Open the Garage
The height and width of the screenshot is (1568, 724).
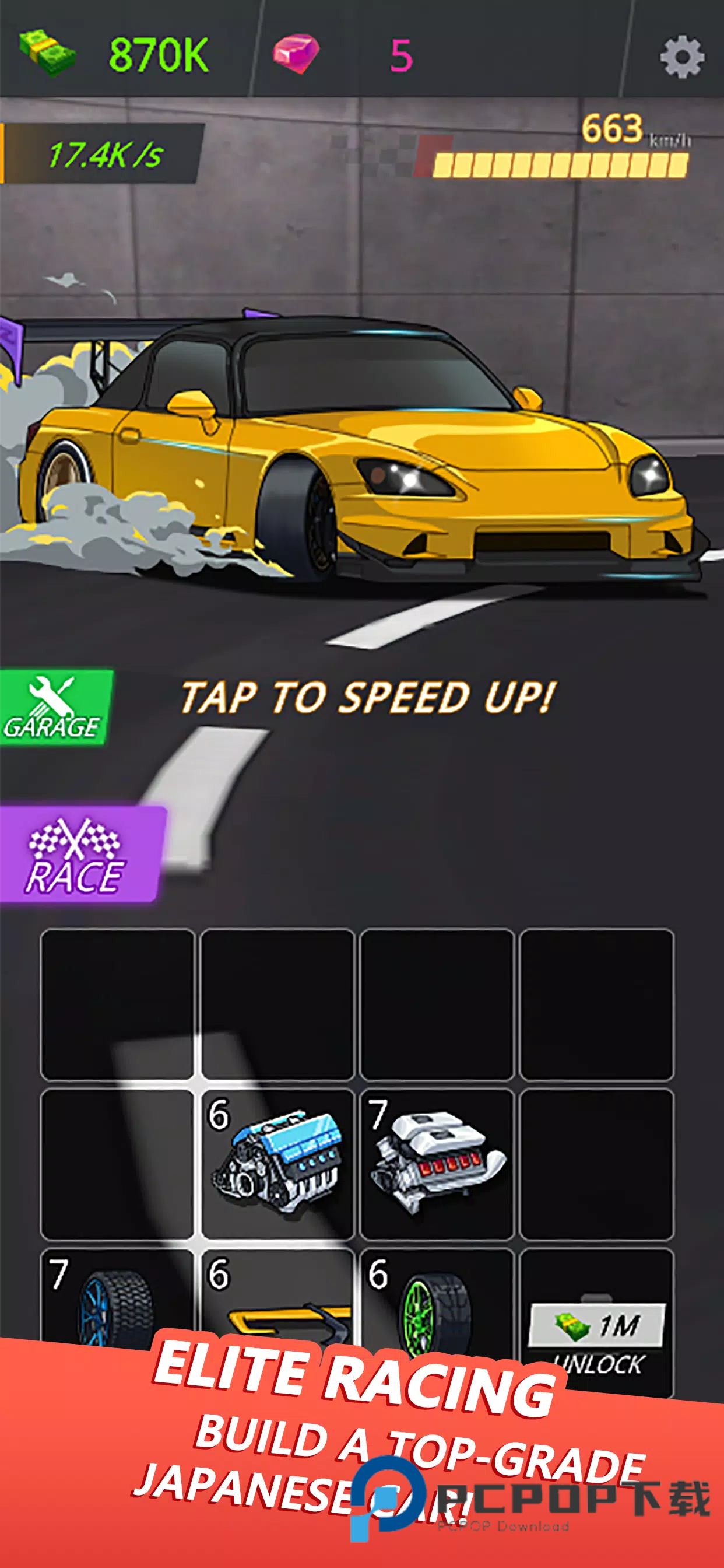(x=55, y=708)
